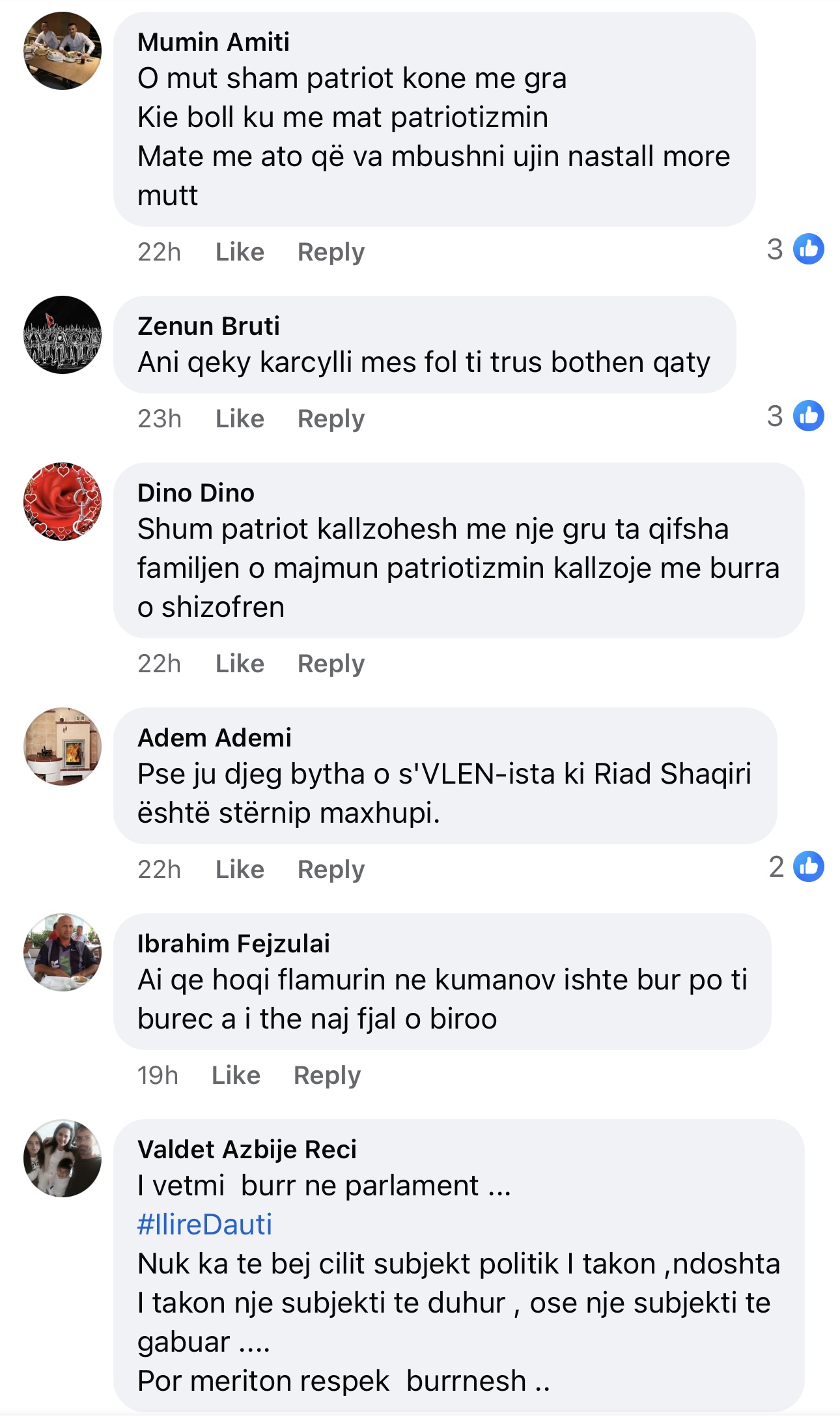This screenshot has height=1424, width=840.
Task: Reply to Dino Dino's comment
Action: pos(331,663)
